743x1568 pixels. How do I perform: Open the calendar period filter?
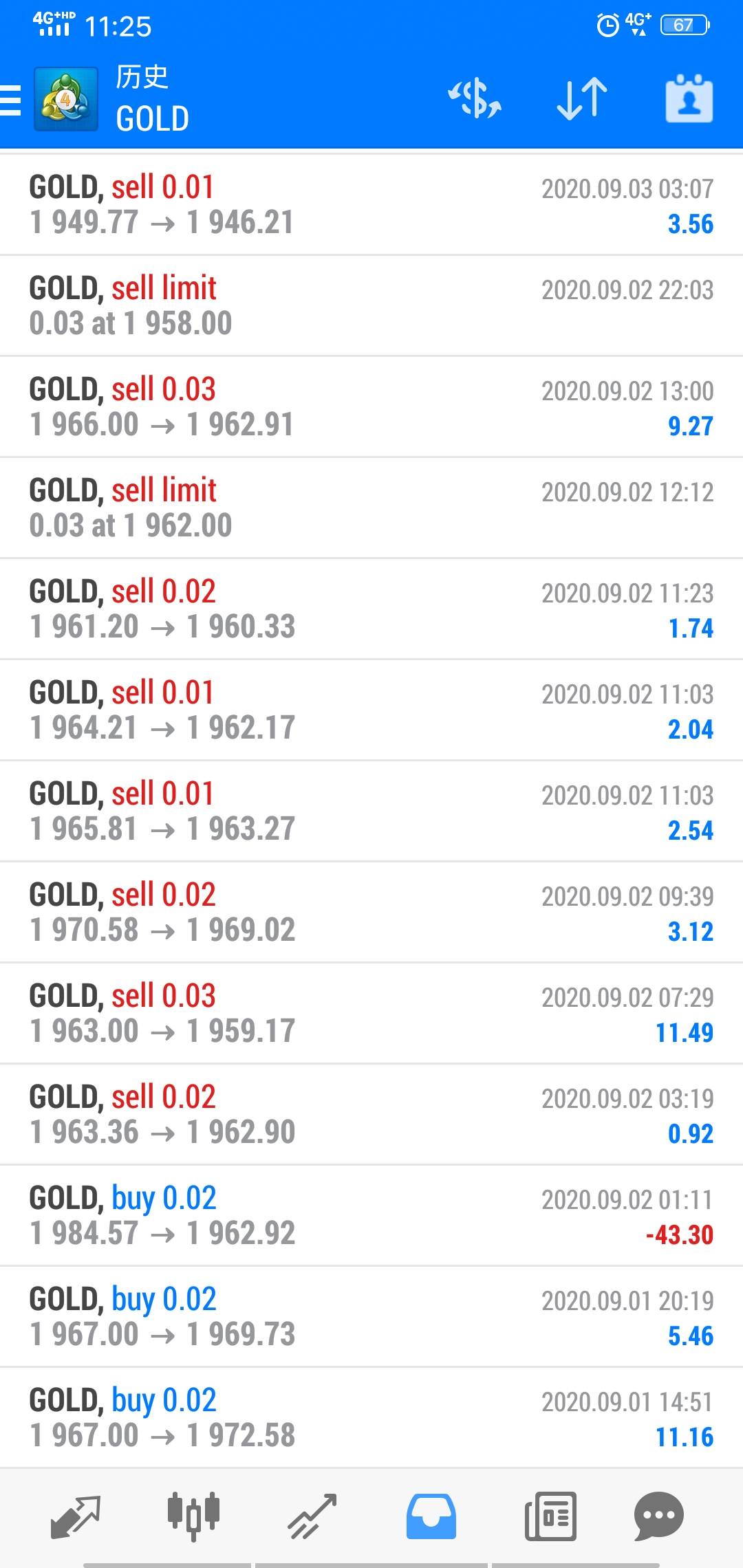(x=689, y=98)
